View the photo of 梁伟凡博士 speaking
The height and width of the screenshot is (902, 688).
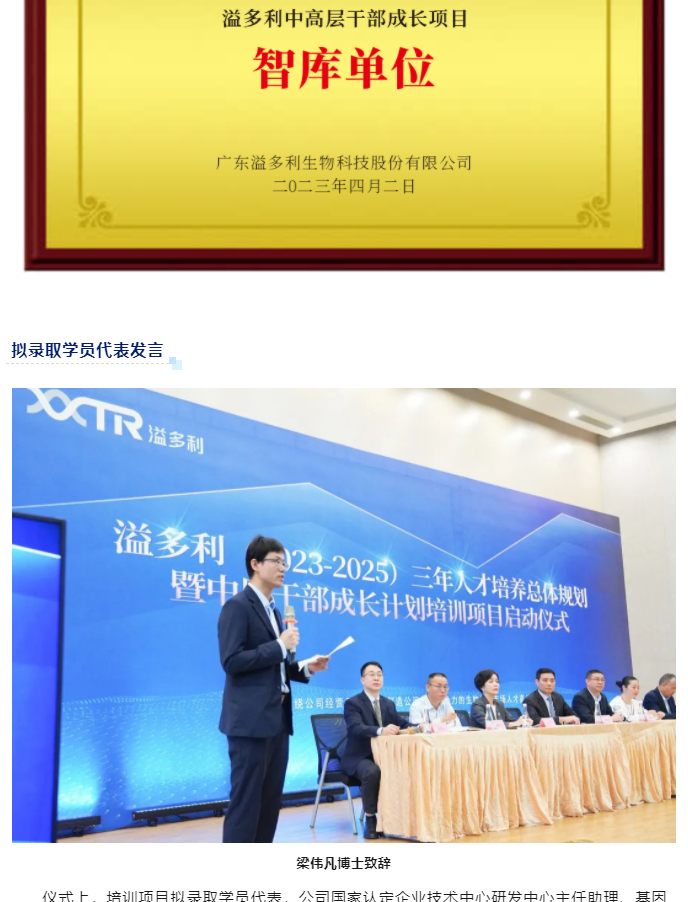[x=344, y=614]
